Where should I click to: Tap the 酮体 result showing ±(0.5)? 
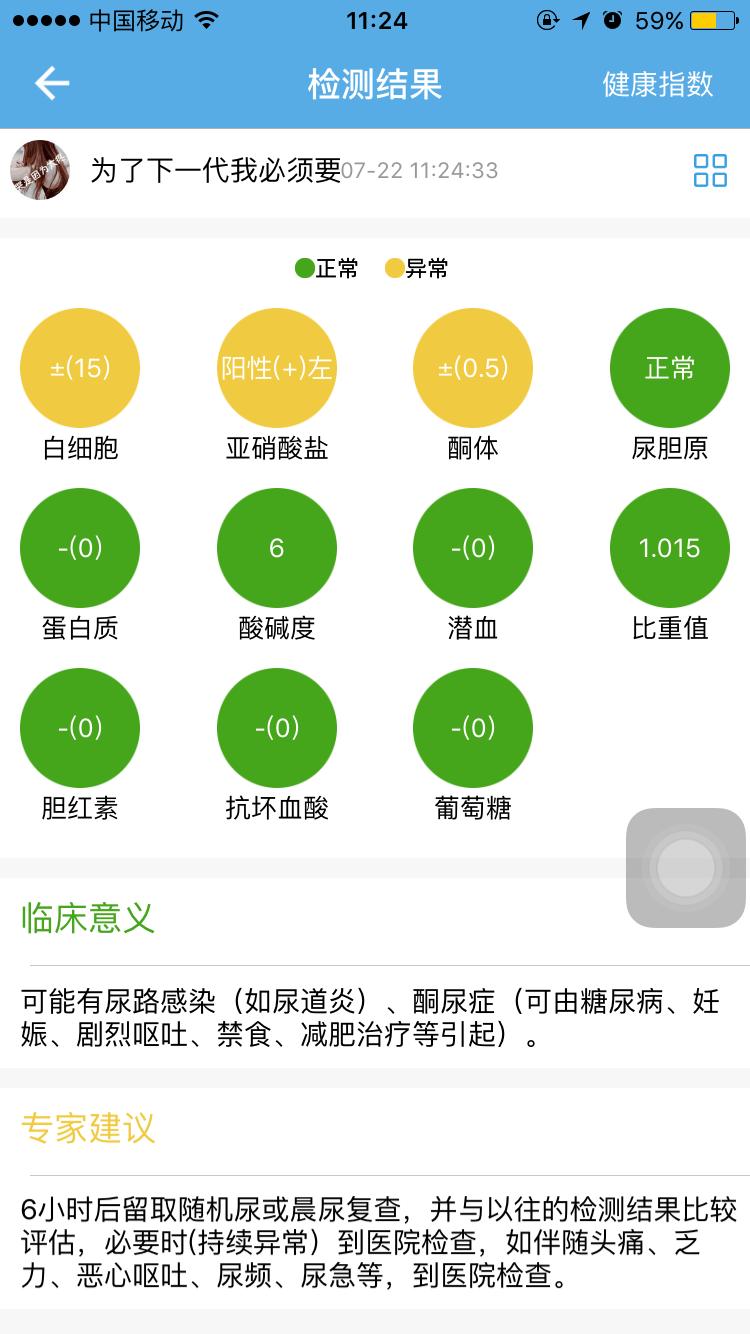tap(472, 367)
